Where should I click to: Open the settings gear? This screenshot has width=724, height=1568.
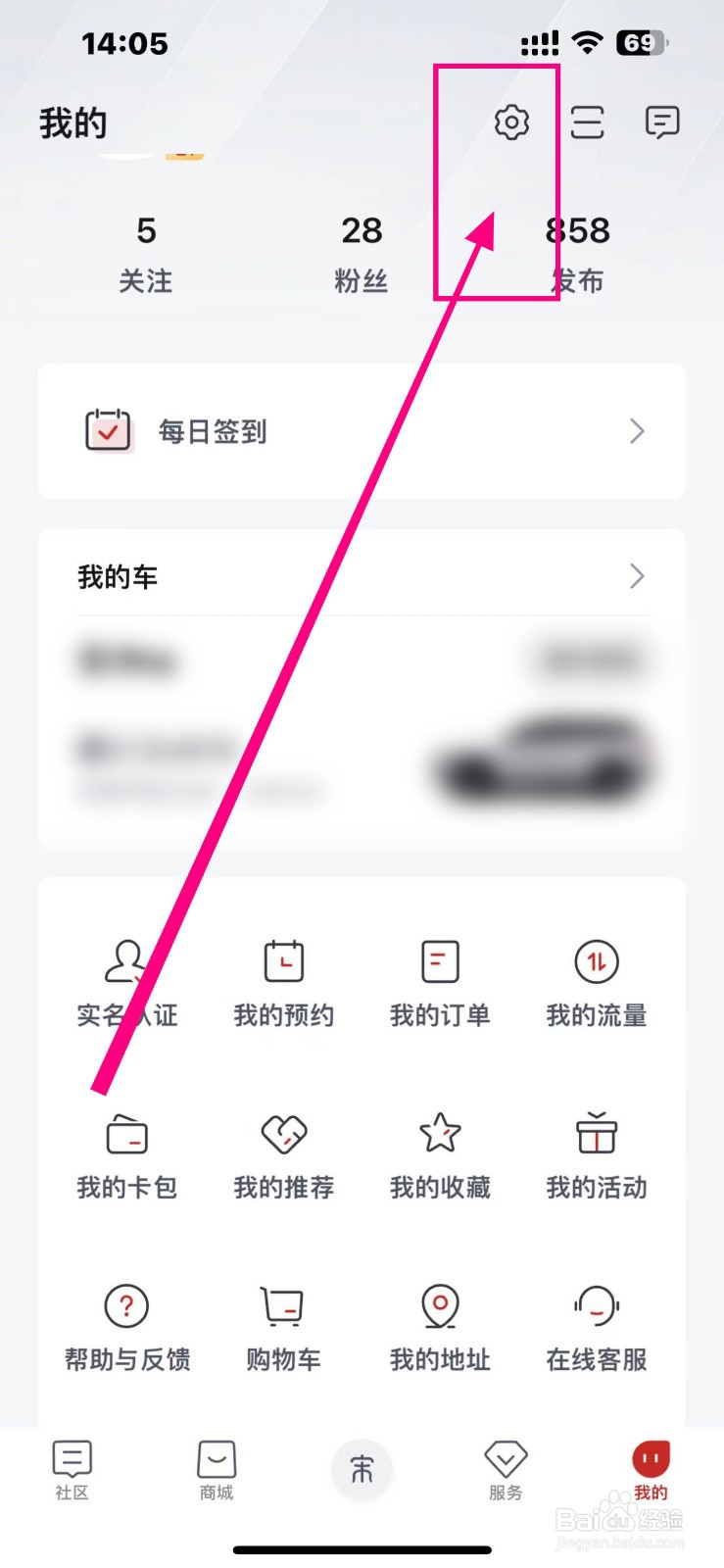point(511,122)
